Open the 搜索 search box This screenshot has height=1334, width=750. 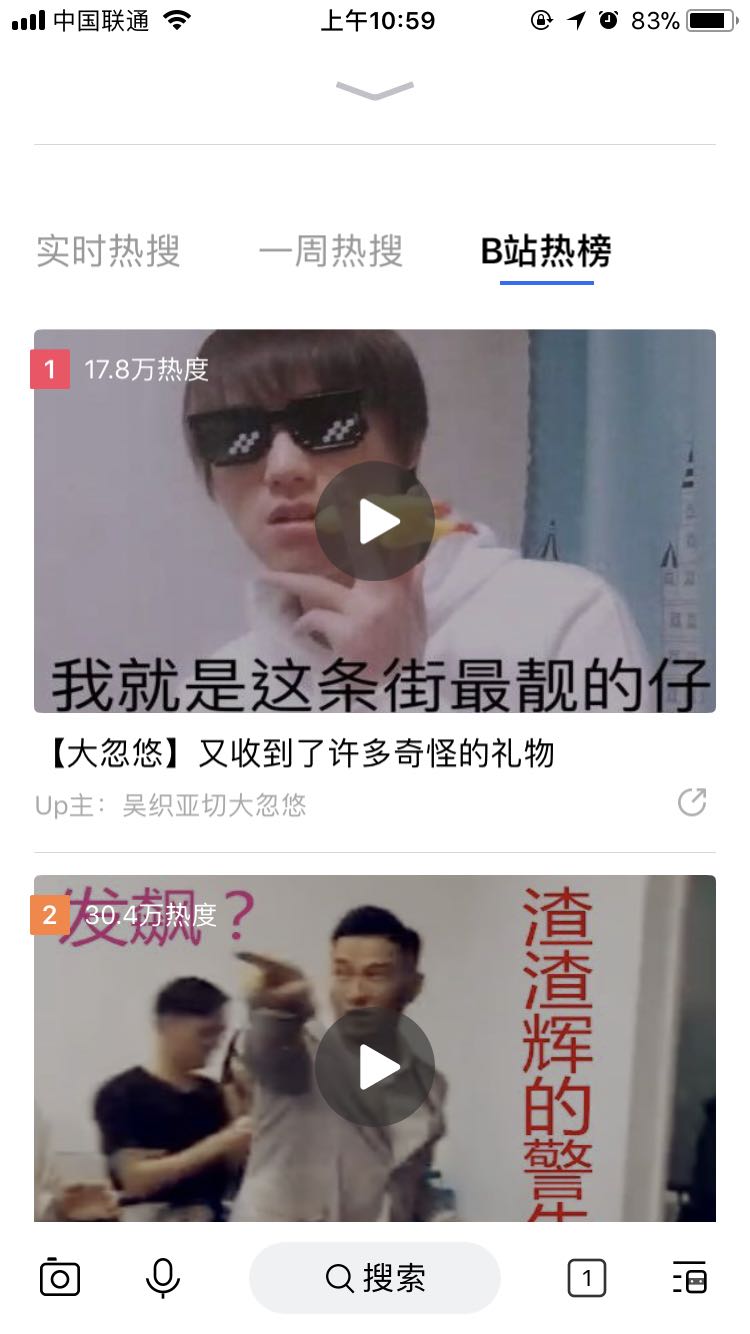coord(375,1278)
